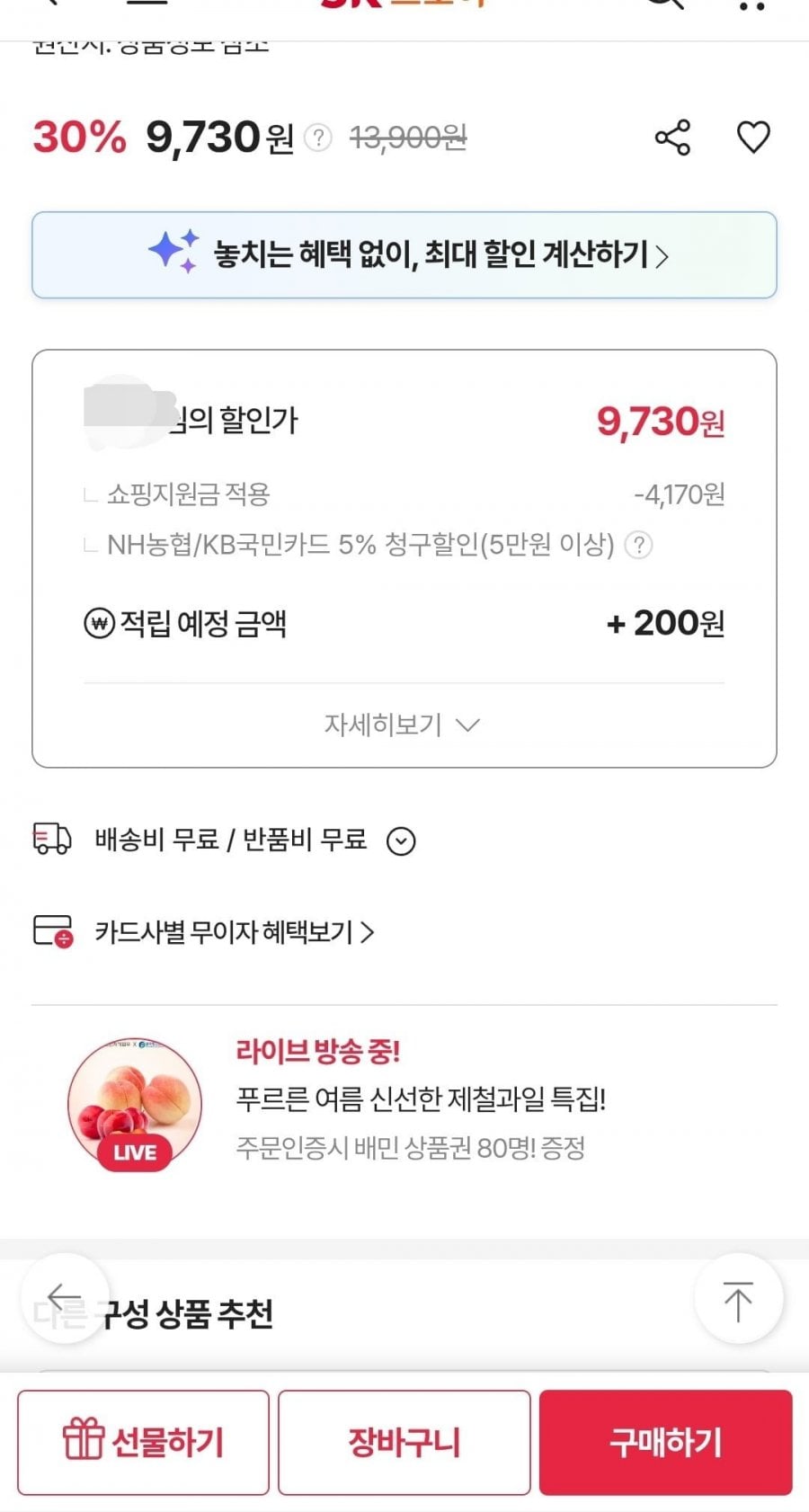Image resolution: width=809 pixels, height=1512 pixels.
Task: Add product to wishlist heart
Action: (753, 138)
